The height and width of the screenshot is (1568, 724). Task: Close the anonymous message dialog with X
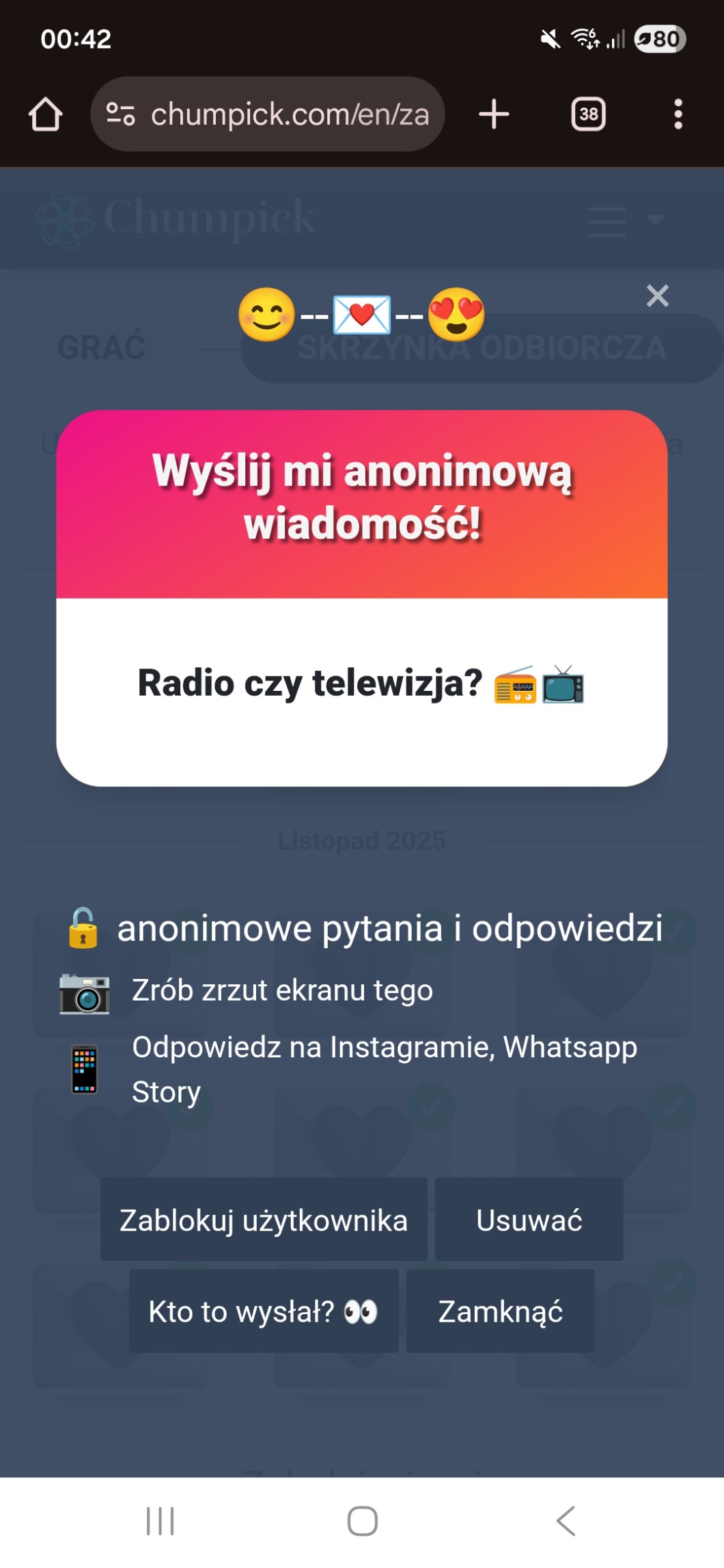tap(657, 296)
